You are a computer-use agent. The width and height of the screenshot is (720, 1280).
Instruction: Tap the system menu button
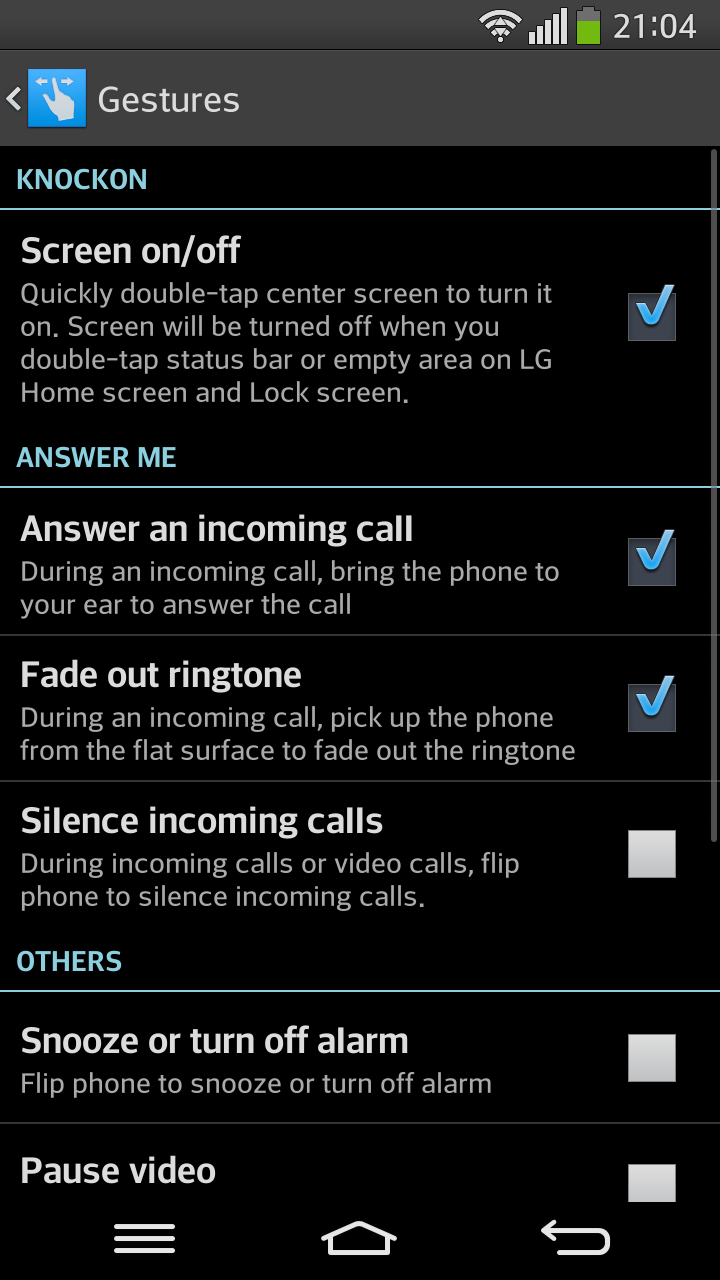point(144,1238)
